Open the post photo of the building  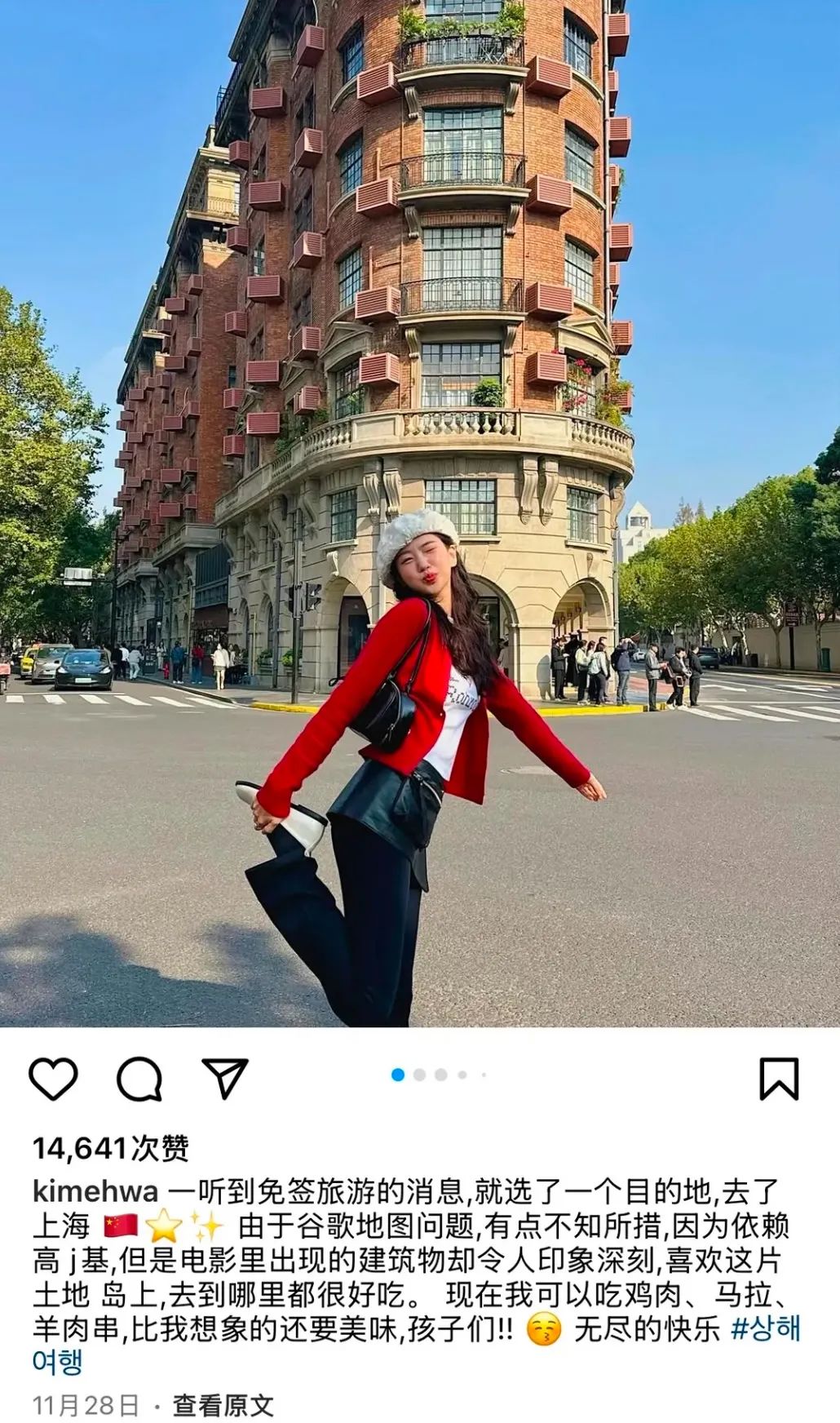(420, 514)
